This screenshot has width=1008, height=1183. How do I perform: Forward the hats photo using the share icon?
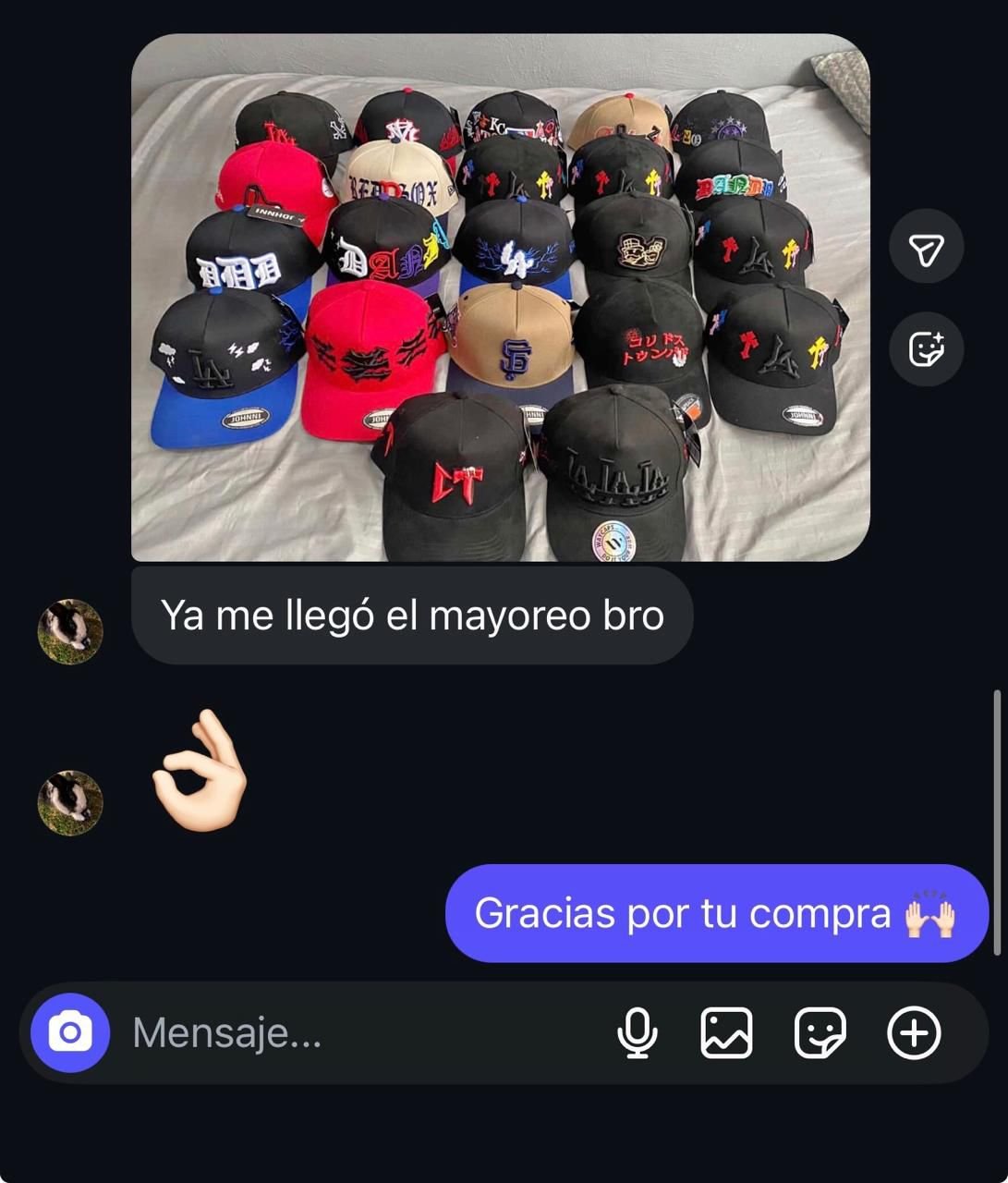click(927, 246)
